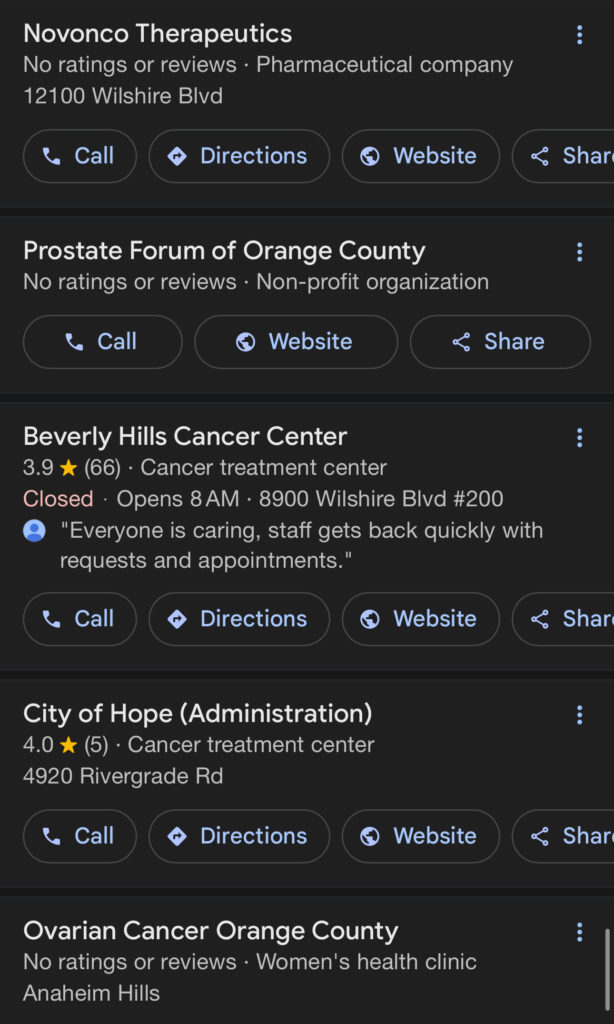Image resolution: width=614 pixels, height=1024 pixels.
Task: Open the Beverly Hills Cancer Center listing
Action: (x=185, y=436)
